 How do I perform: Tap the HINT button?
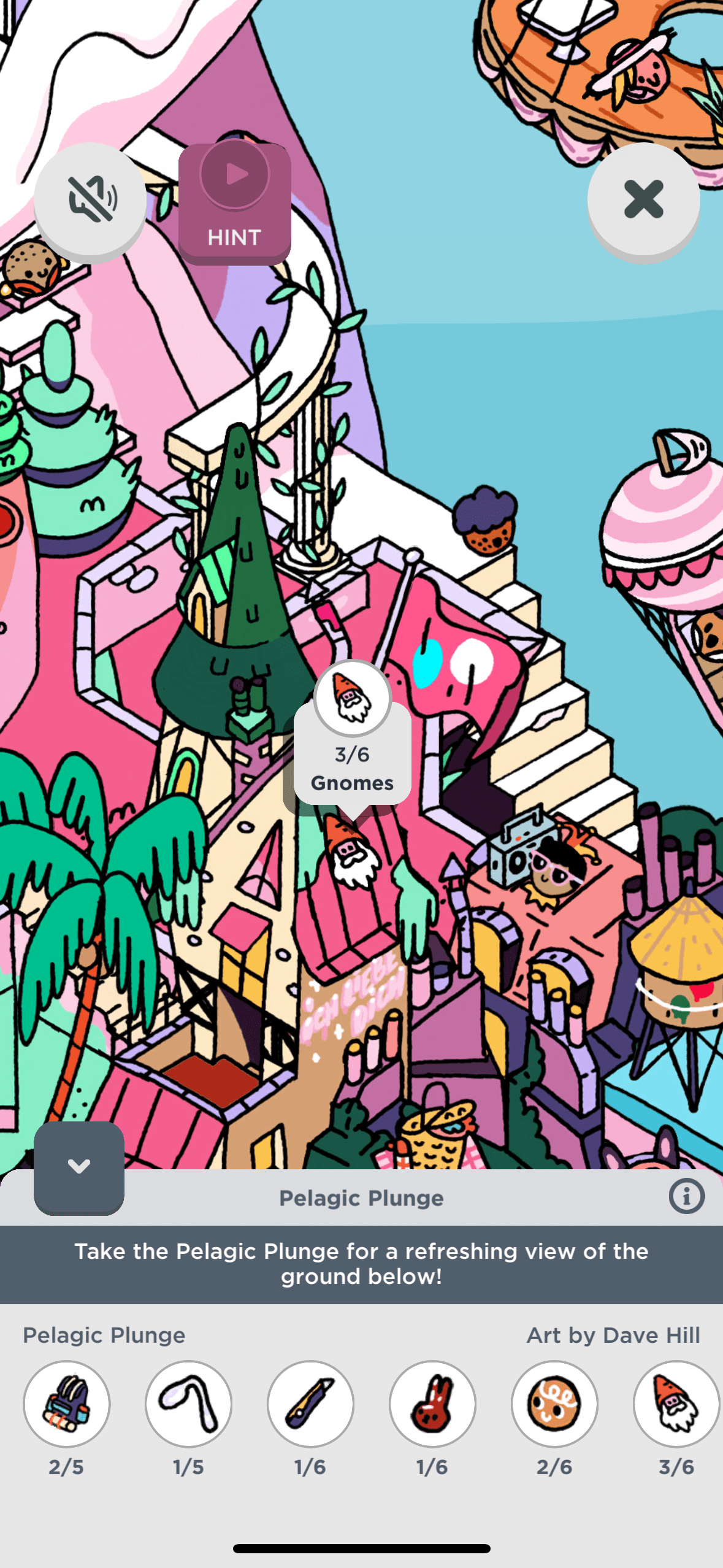coord(234,204)
